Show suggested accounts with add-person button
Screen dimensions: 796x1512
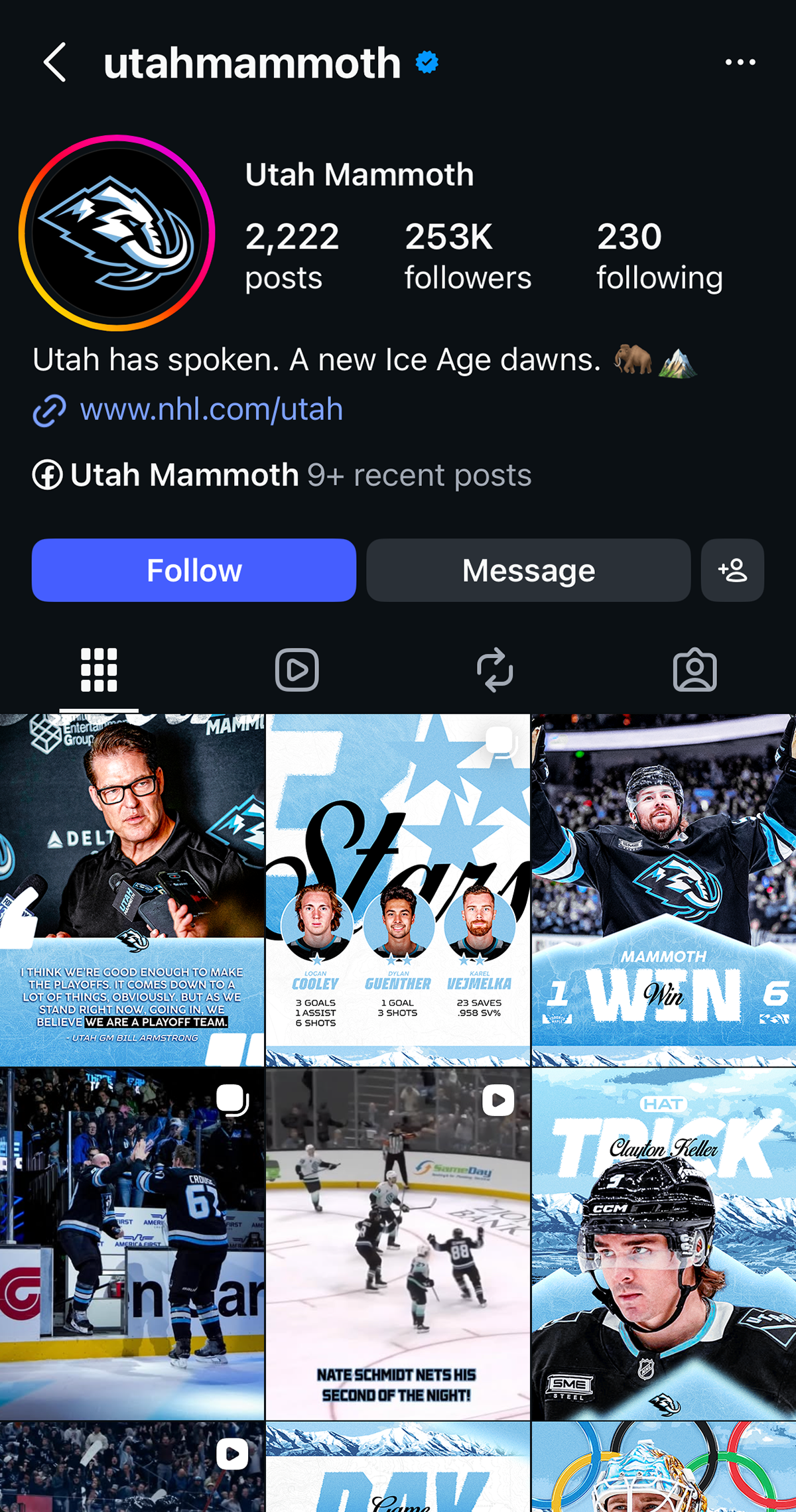click(x=732, y=570)
